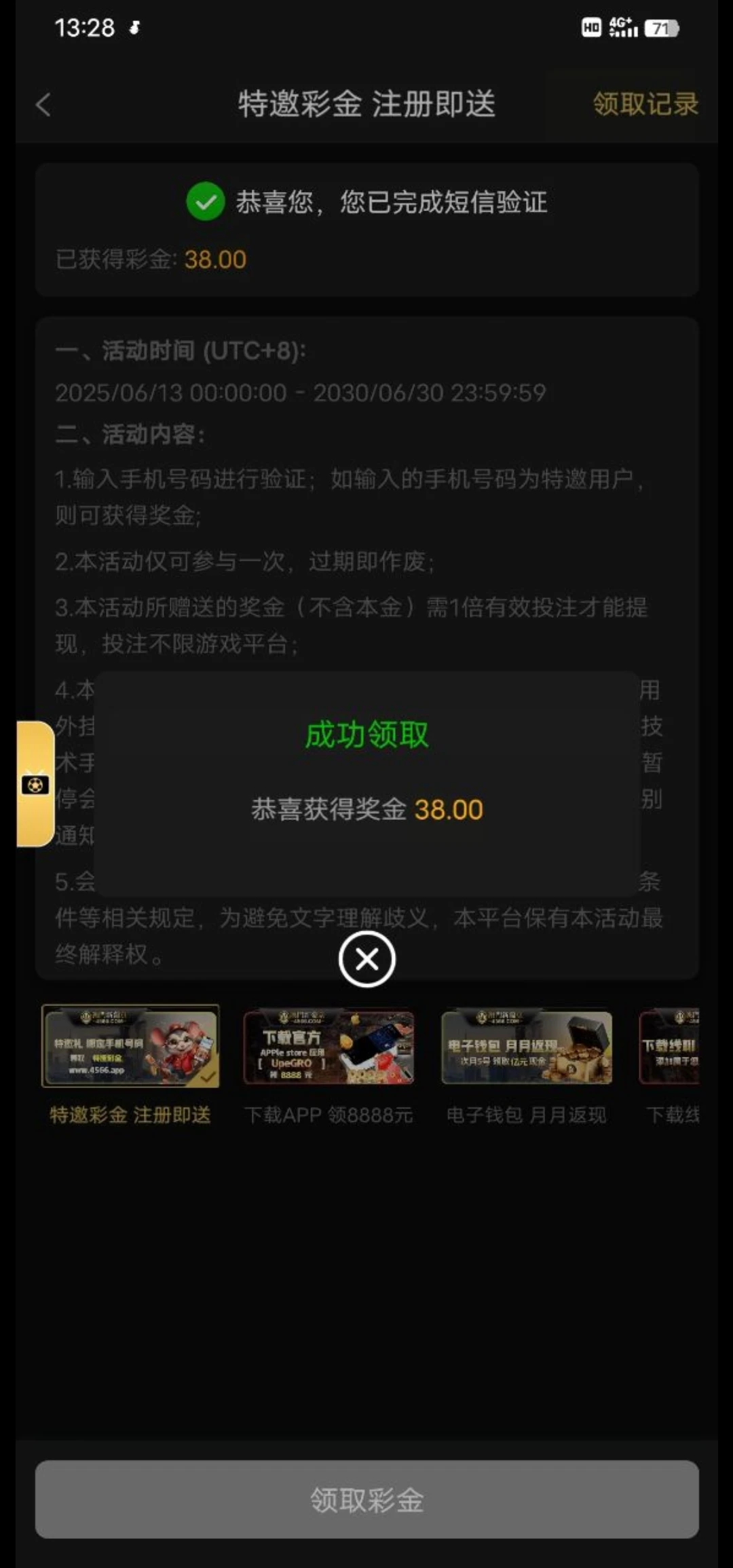Close the 成功领取 success dialog
The width and height of the screenshot is (733, 1568).
(366, 959)
